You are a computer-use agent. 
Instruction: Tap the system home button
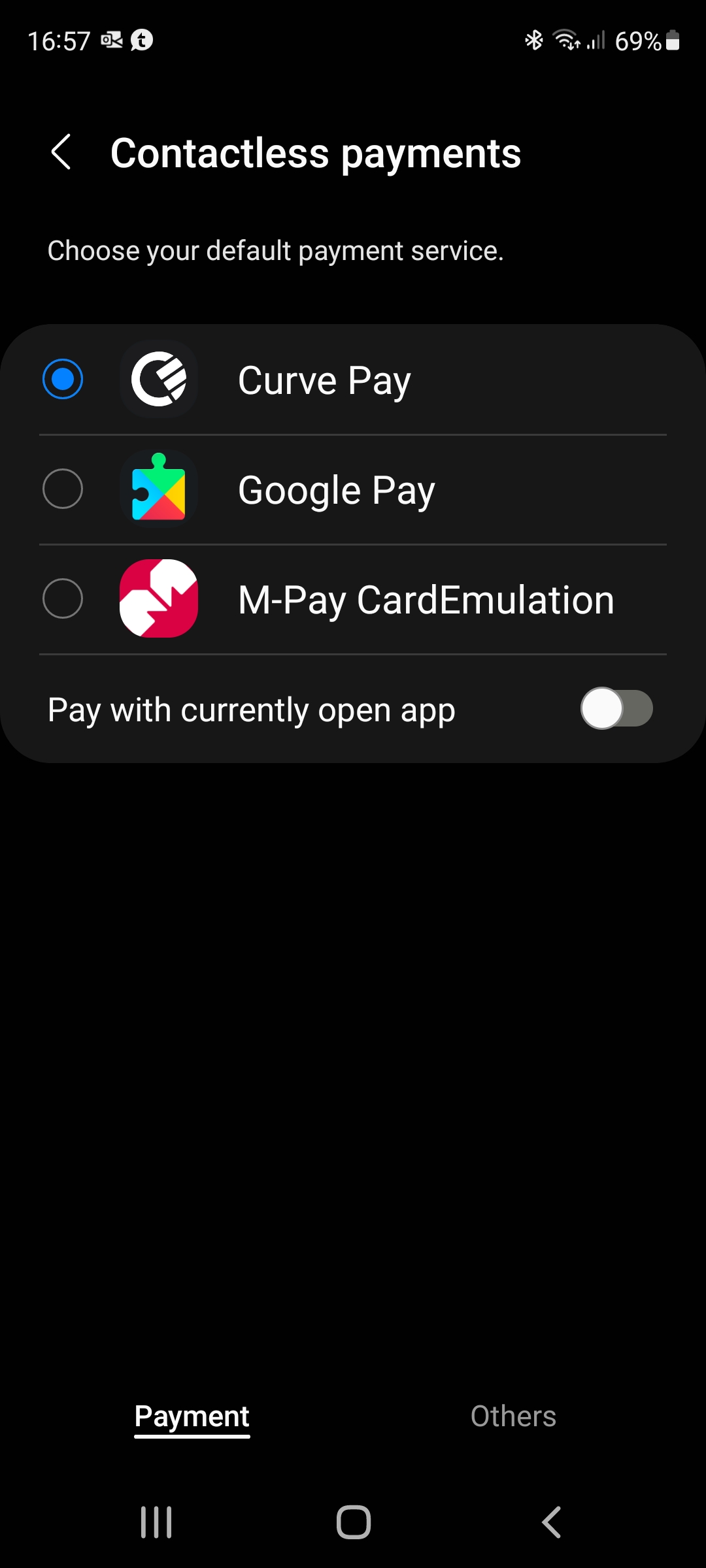click(353, 1522)
